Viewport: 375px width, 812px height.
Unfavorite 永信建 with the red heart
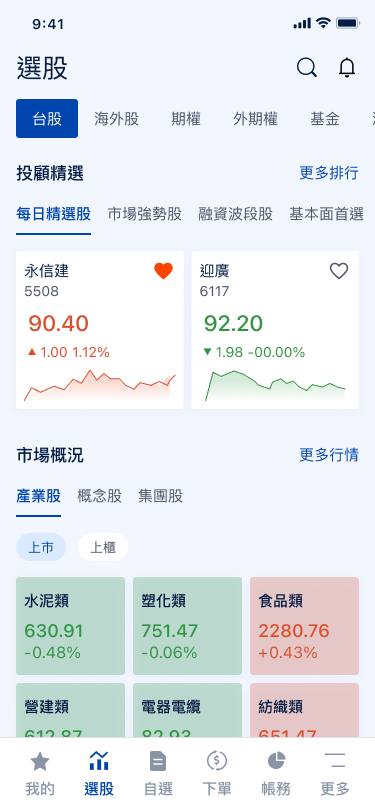(x=163, y=271)
